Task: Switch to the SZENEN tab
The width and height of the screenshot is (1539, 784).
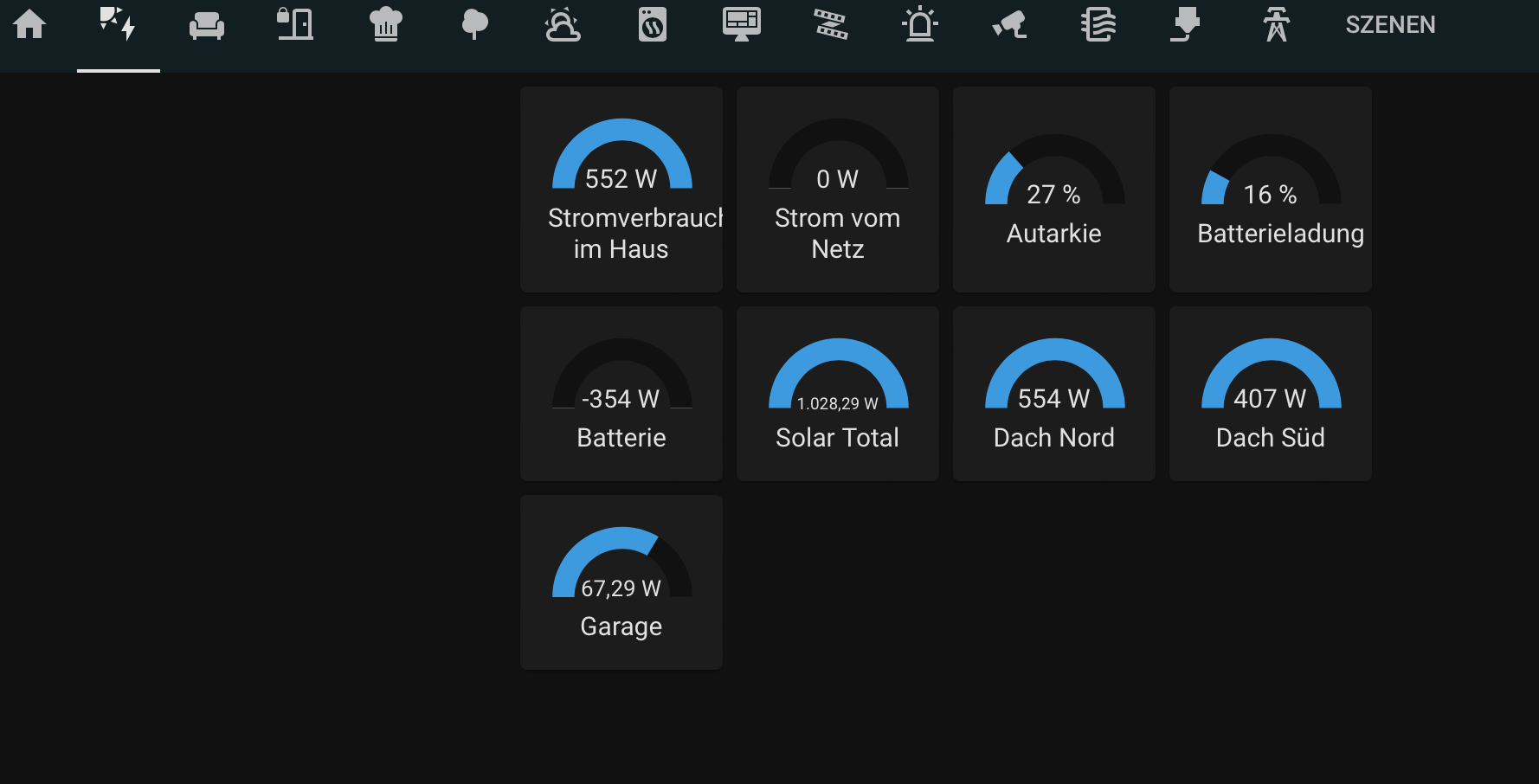Action: (1390, 24)
